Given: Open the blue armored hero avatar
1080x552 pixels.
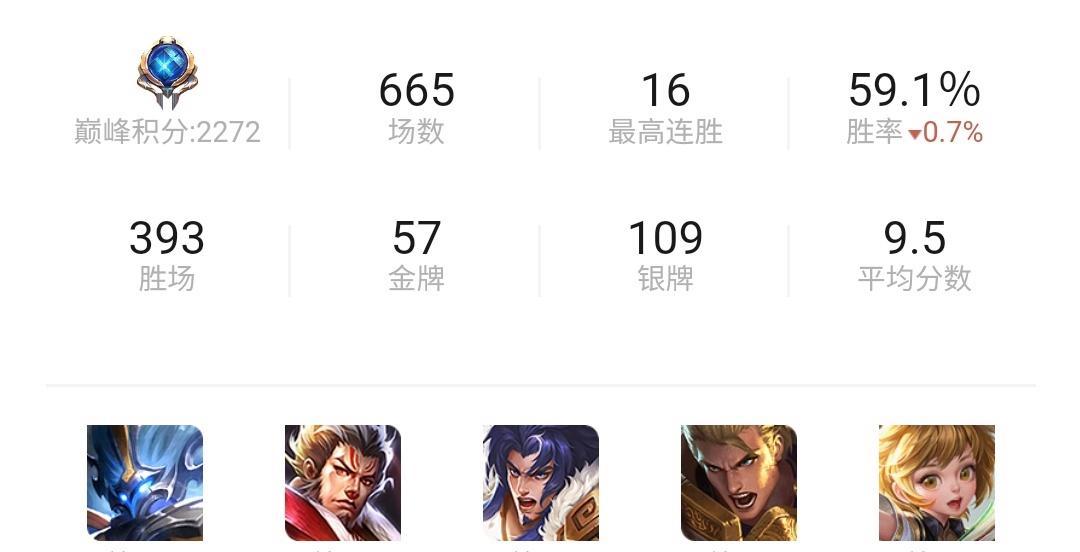Looking at the screenshot, I should [145, 483].
